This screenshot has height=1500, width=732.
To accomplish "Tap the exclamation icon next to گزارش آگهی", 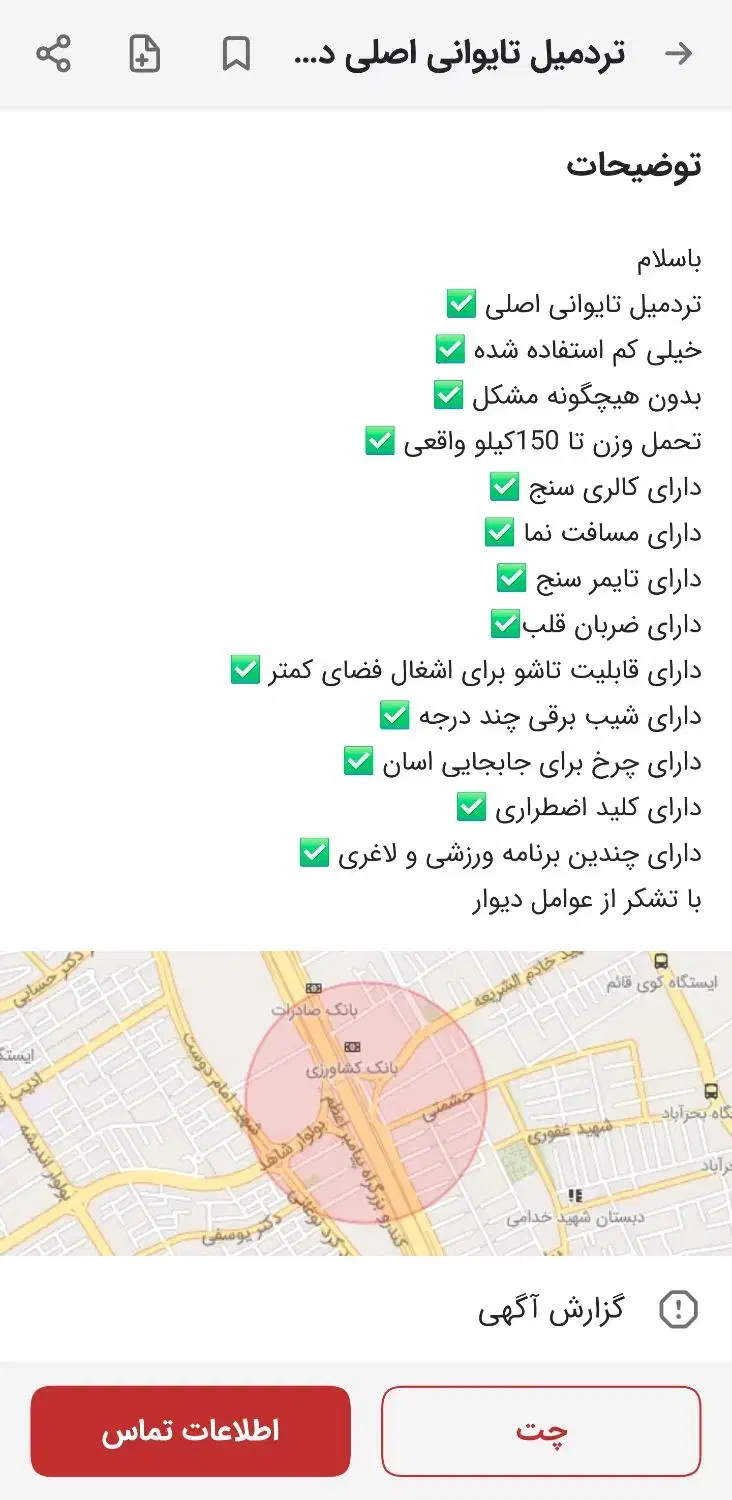I will (679, 1307).
